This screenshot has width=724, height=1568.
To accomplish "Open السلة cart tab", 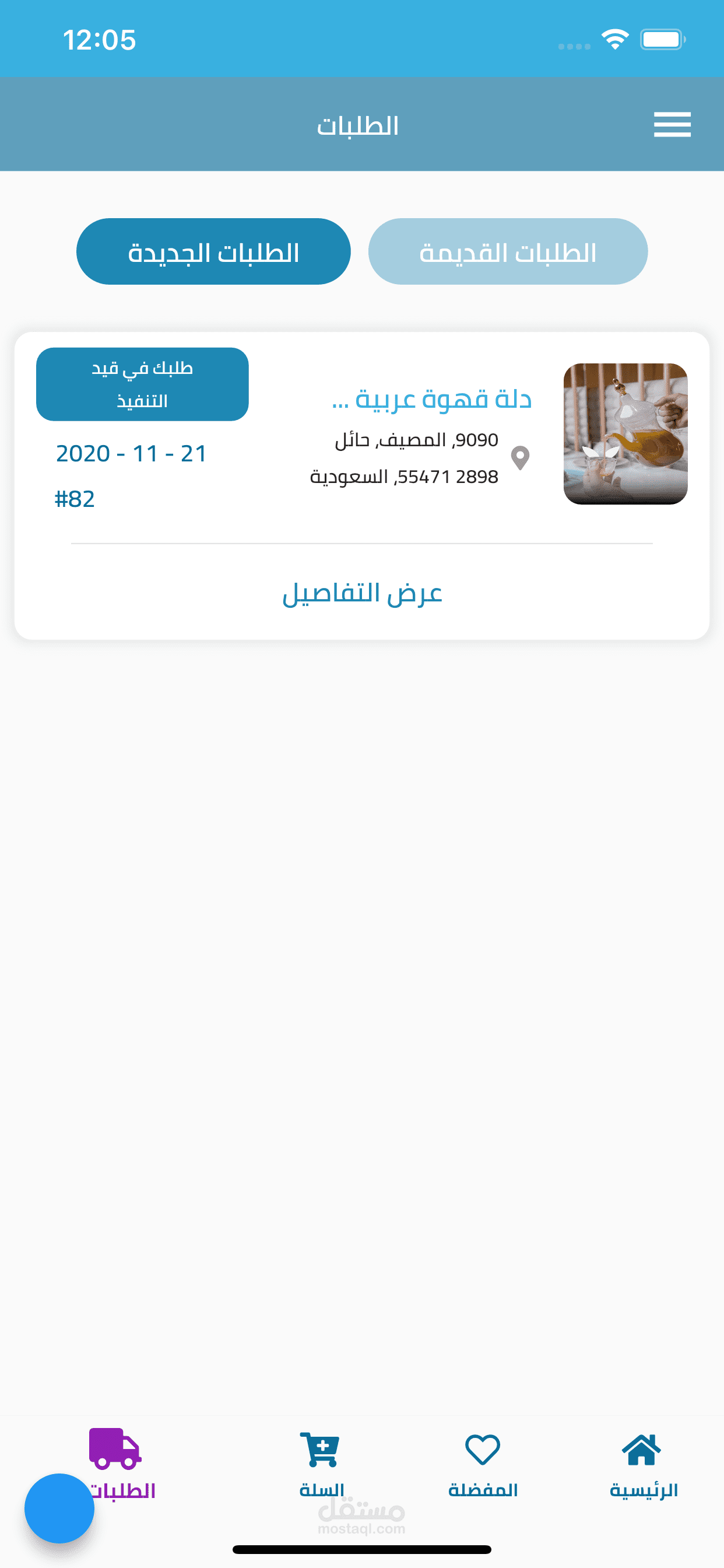I will 321,1464.
